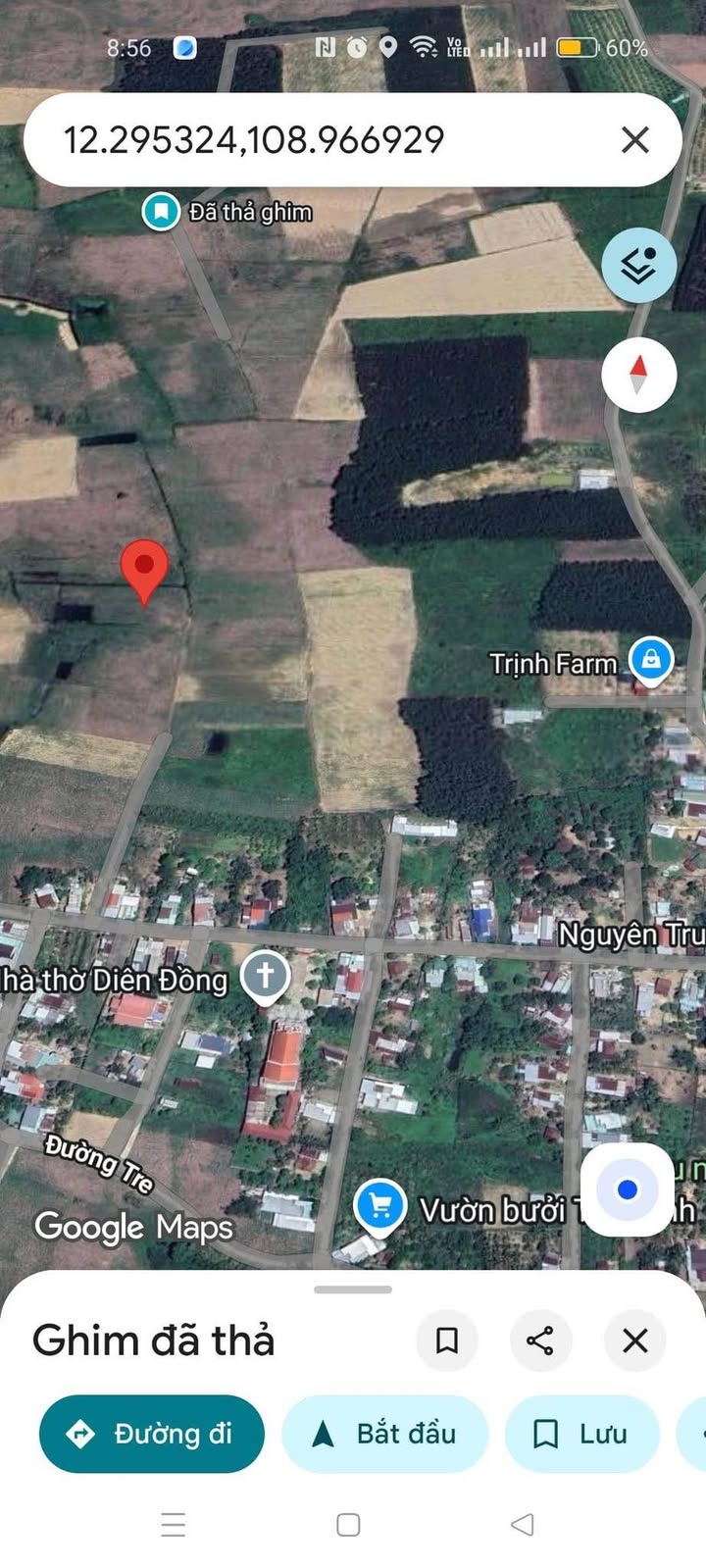Go to the system home screen

pos(348,1524)
